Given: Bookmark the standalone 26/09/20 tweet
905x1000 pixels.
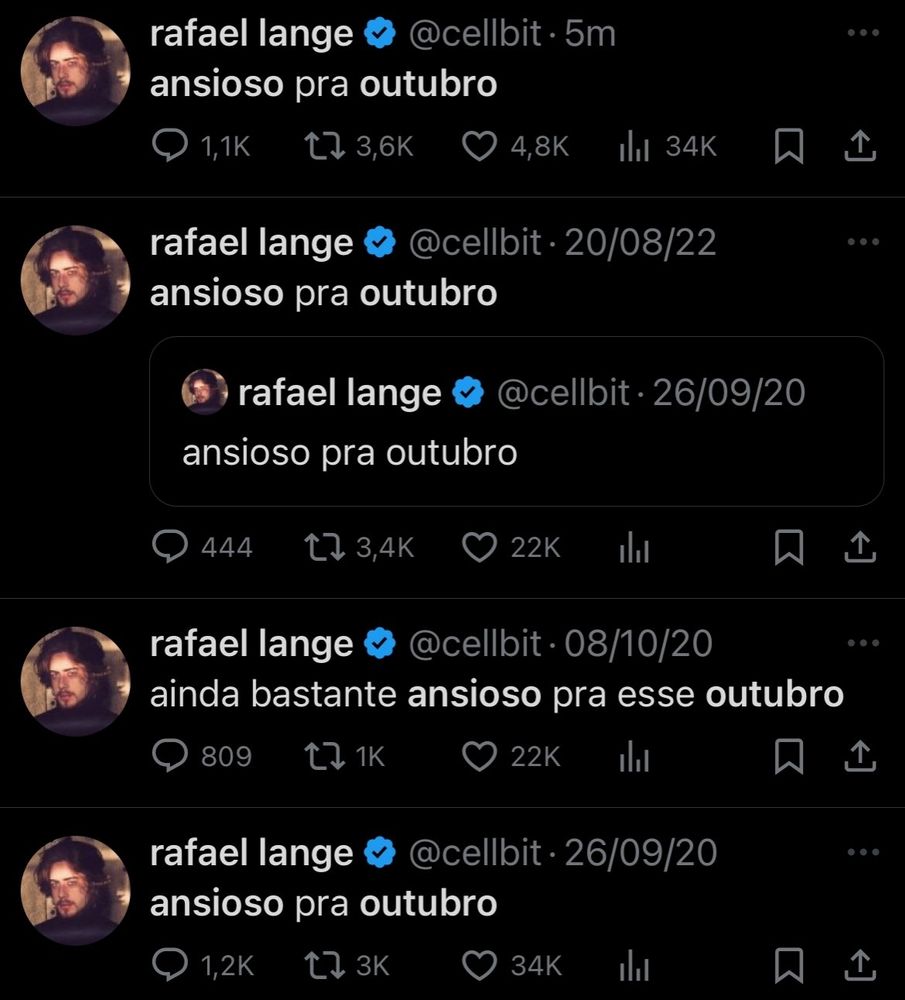Looking at the screenshot, I should tap(789, 965).
